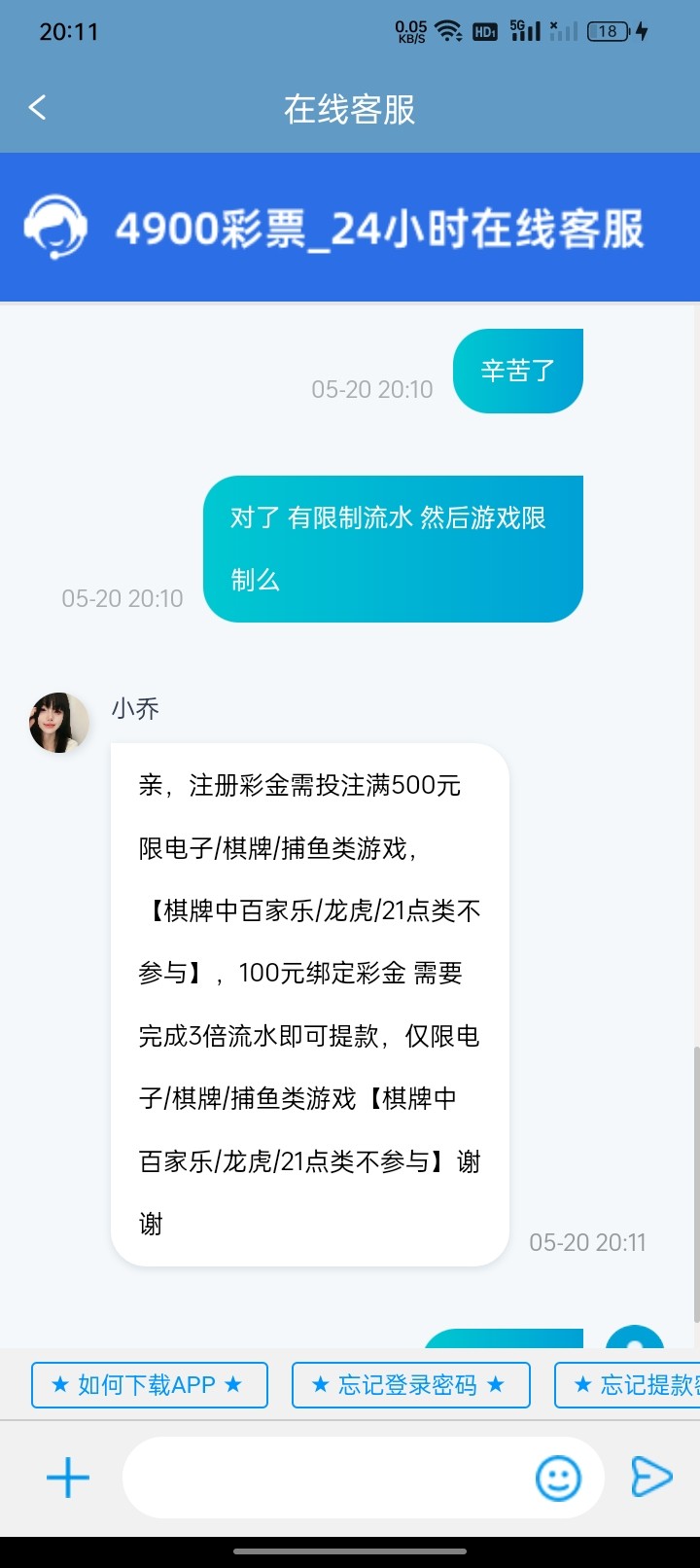
Task: View agent 小乔's avatar
Action: point(59,723)
